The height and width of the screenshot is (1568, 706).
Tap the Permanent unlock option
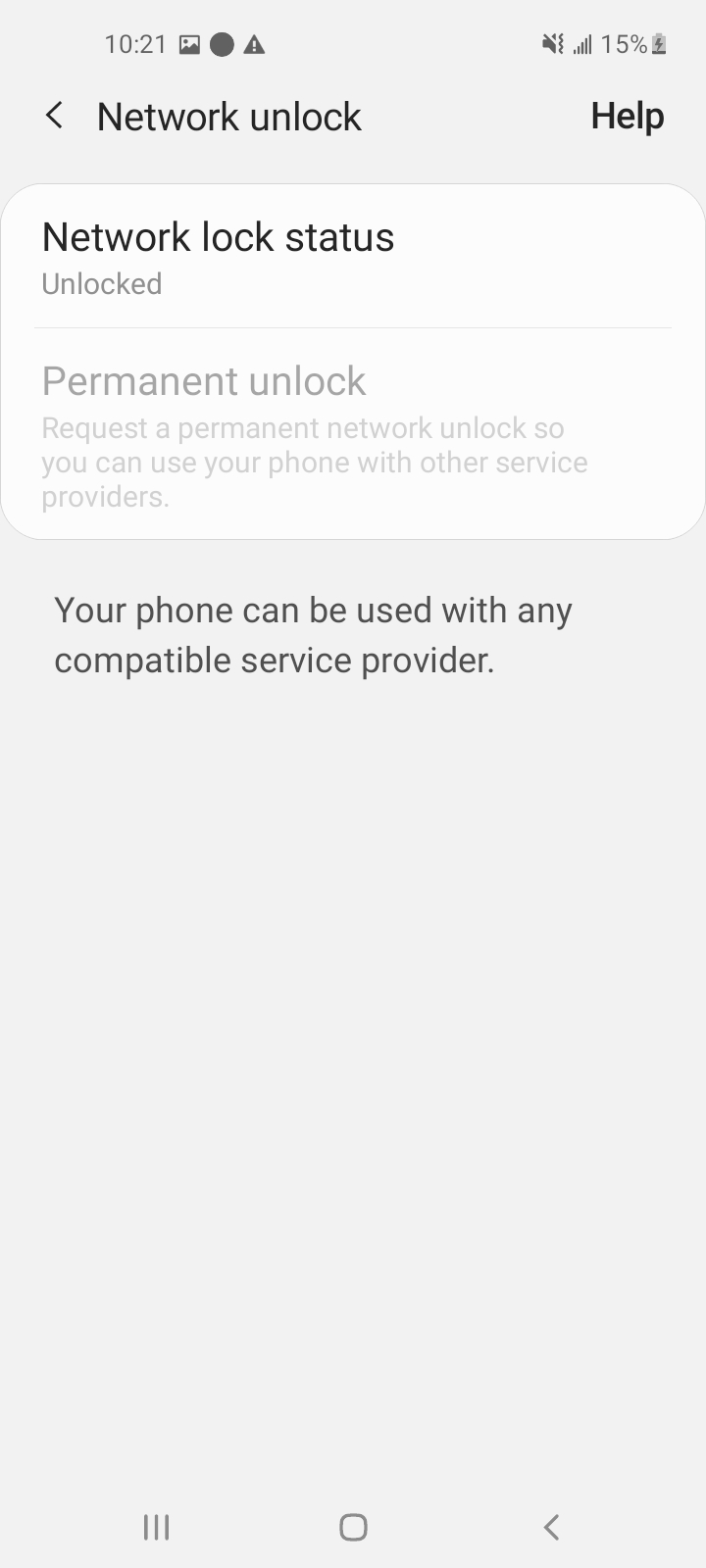pos(353,433)
